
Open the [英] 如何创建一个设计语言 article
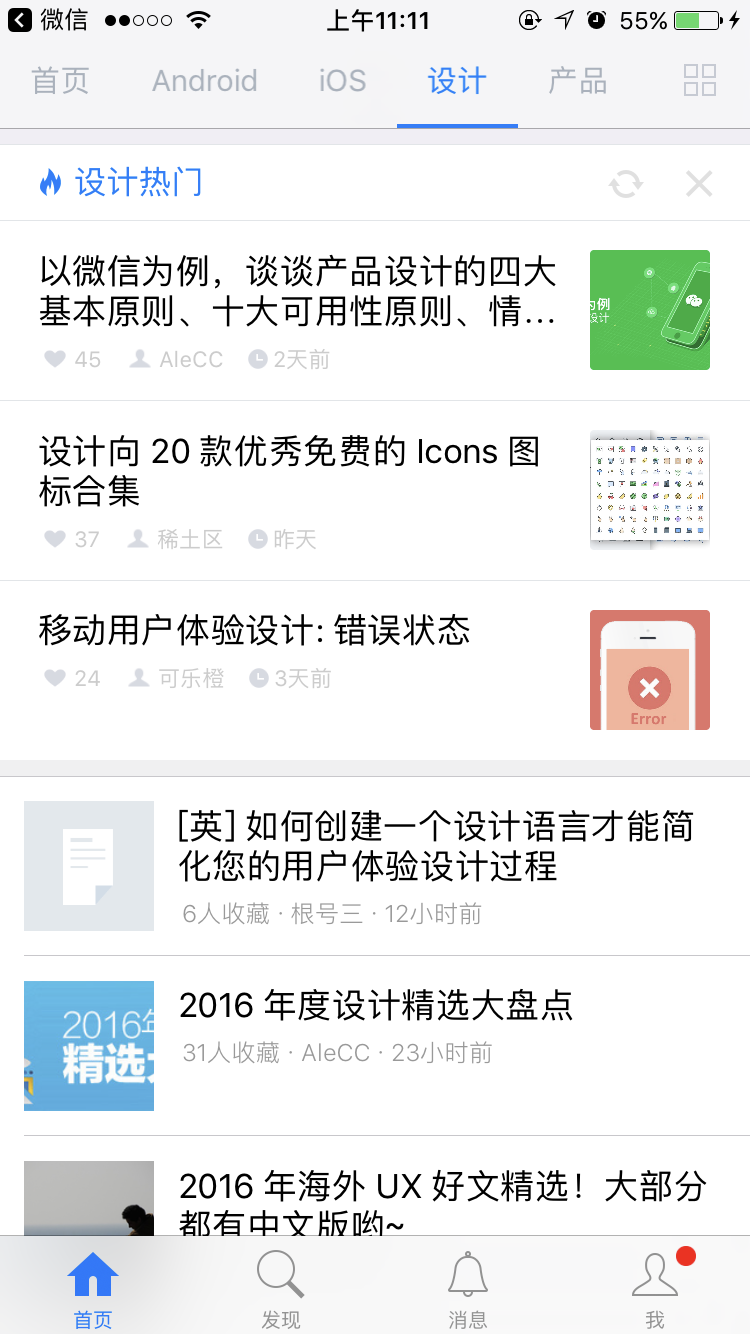[x=435, y=846]
